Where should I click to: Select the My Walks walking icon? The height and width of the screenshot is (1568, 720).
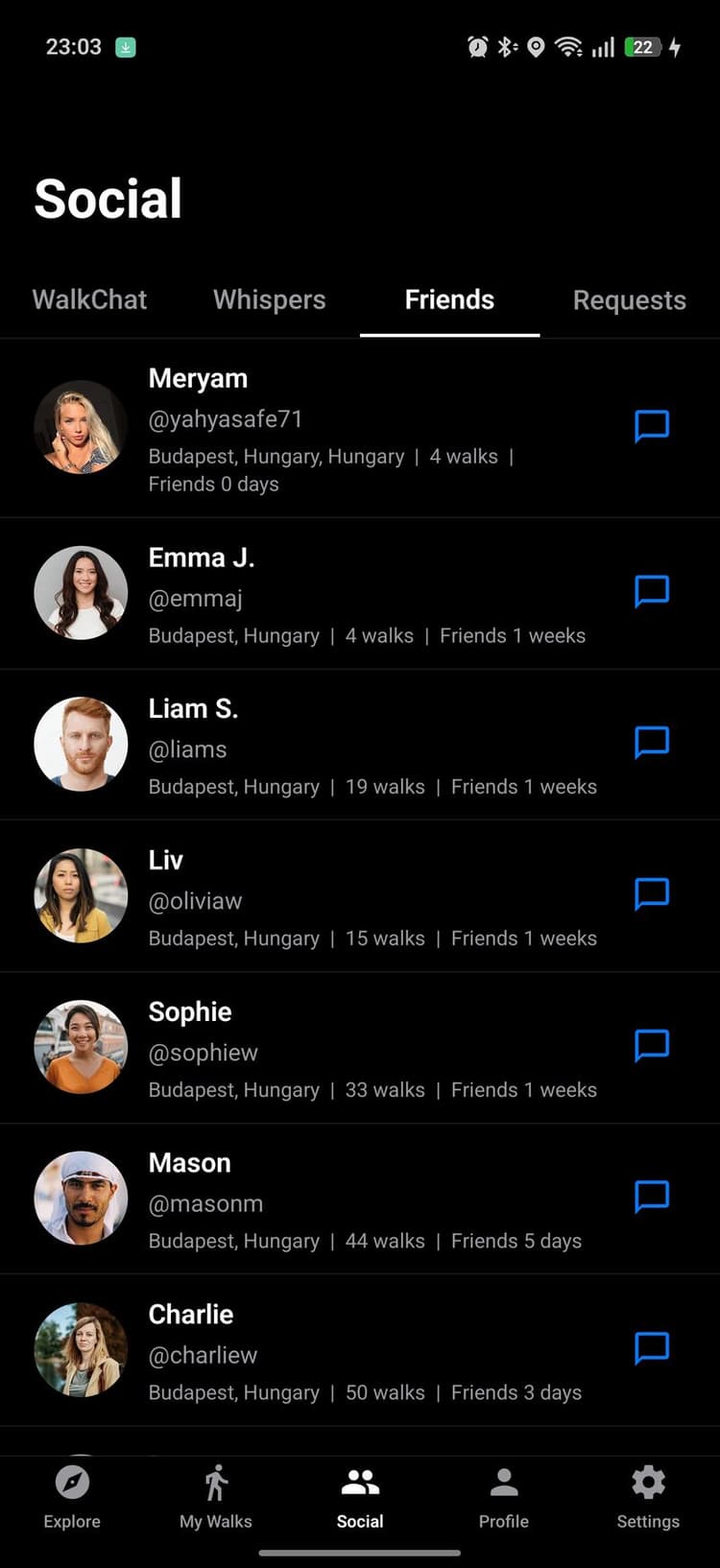[215, 1484]
